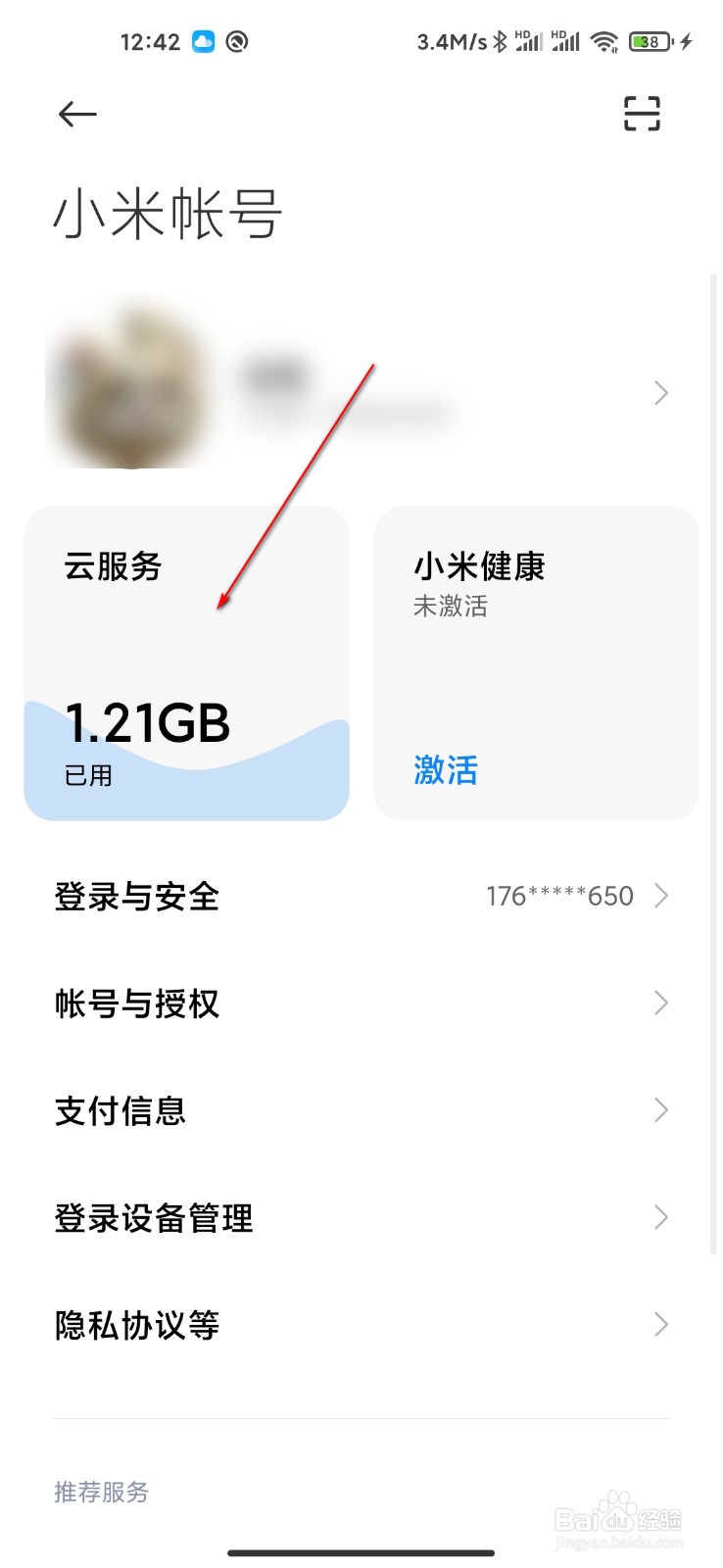Tap the mobile signal strength icon
This screenshot has width=723, height=1568.
tap(530, 41)
